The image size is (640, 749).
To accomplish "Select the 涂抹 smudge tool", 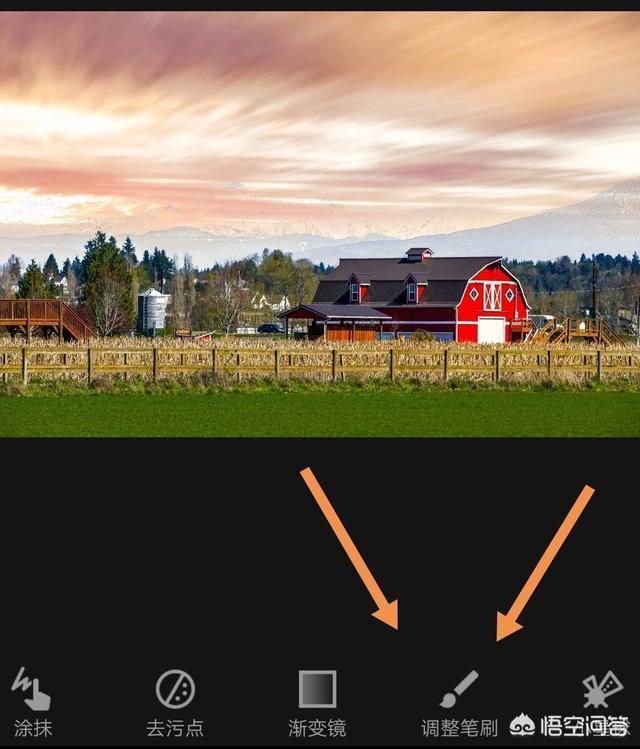I will click(31, 691).
